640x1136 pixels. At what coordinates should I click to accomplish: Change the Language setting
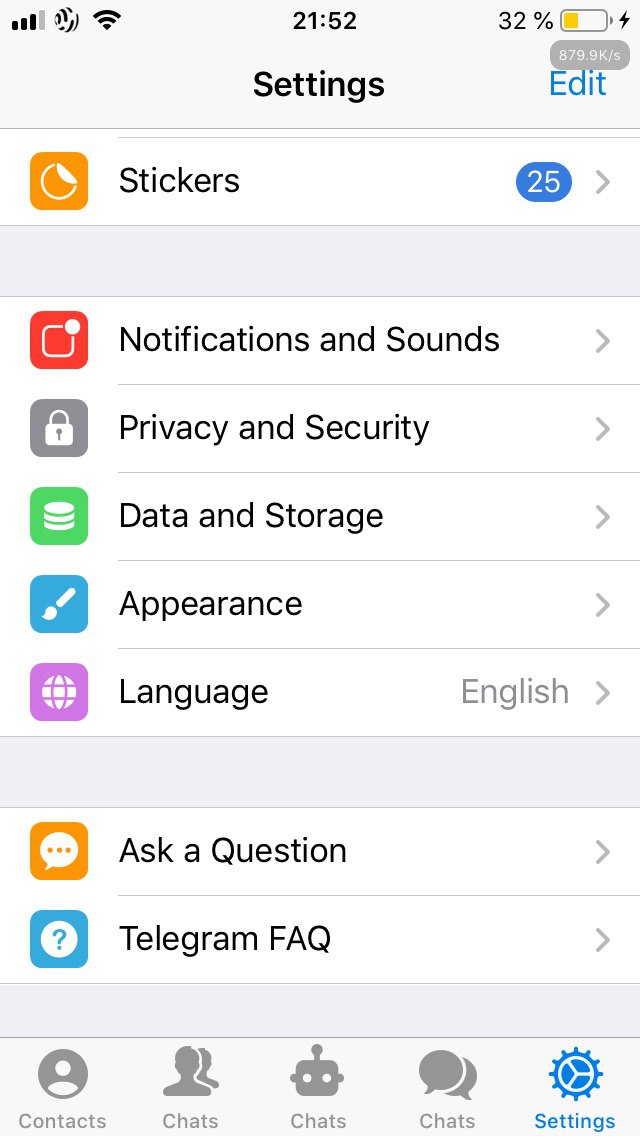pos(320,693)
